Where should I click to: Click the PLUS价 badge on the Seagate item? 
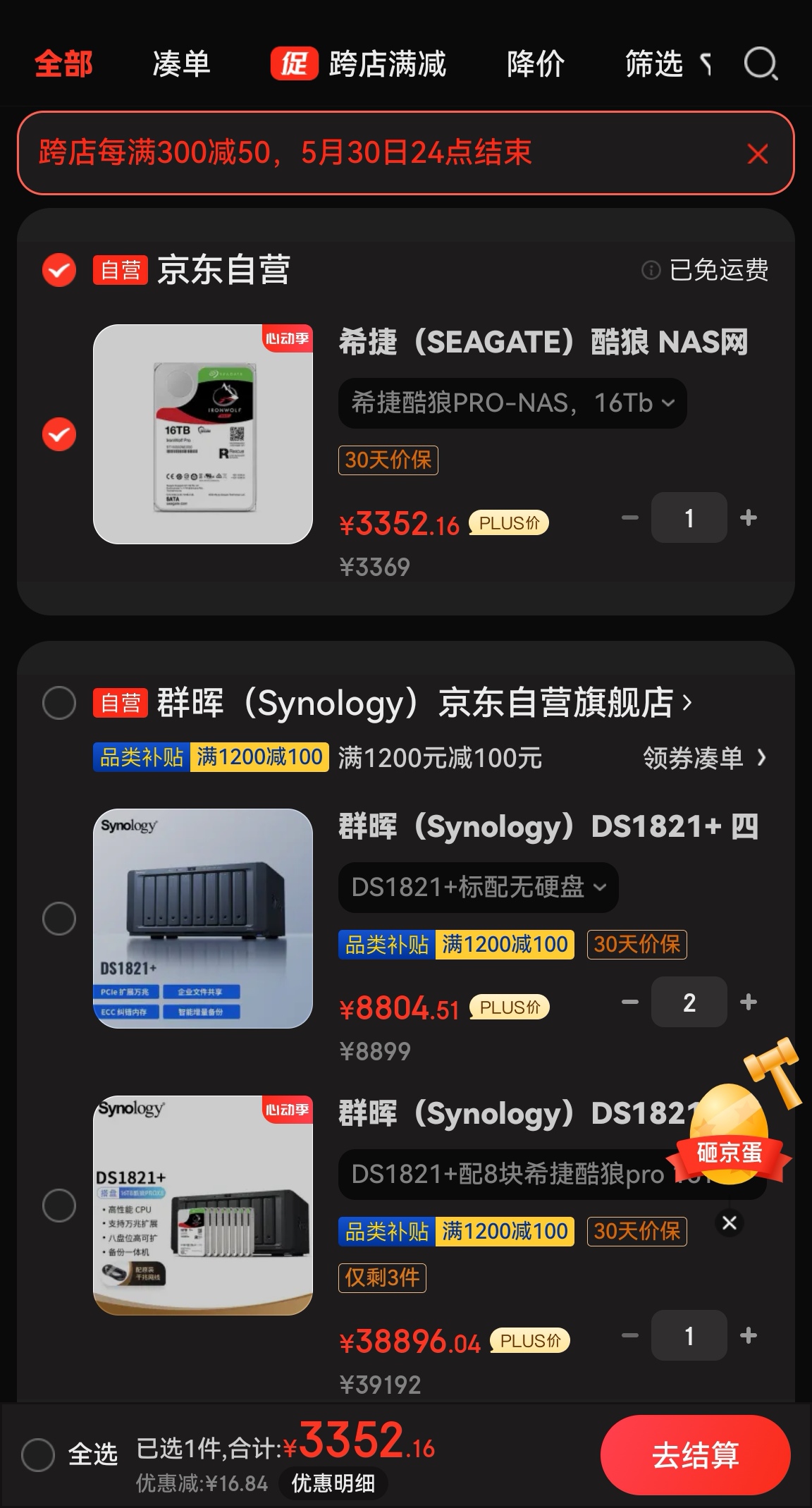click(509, 523)
